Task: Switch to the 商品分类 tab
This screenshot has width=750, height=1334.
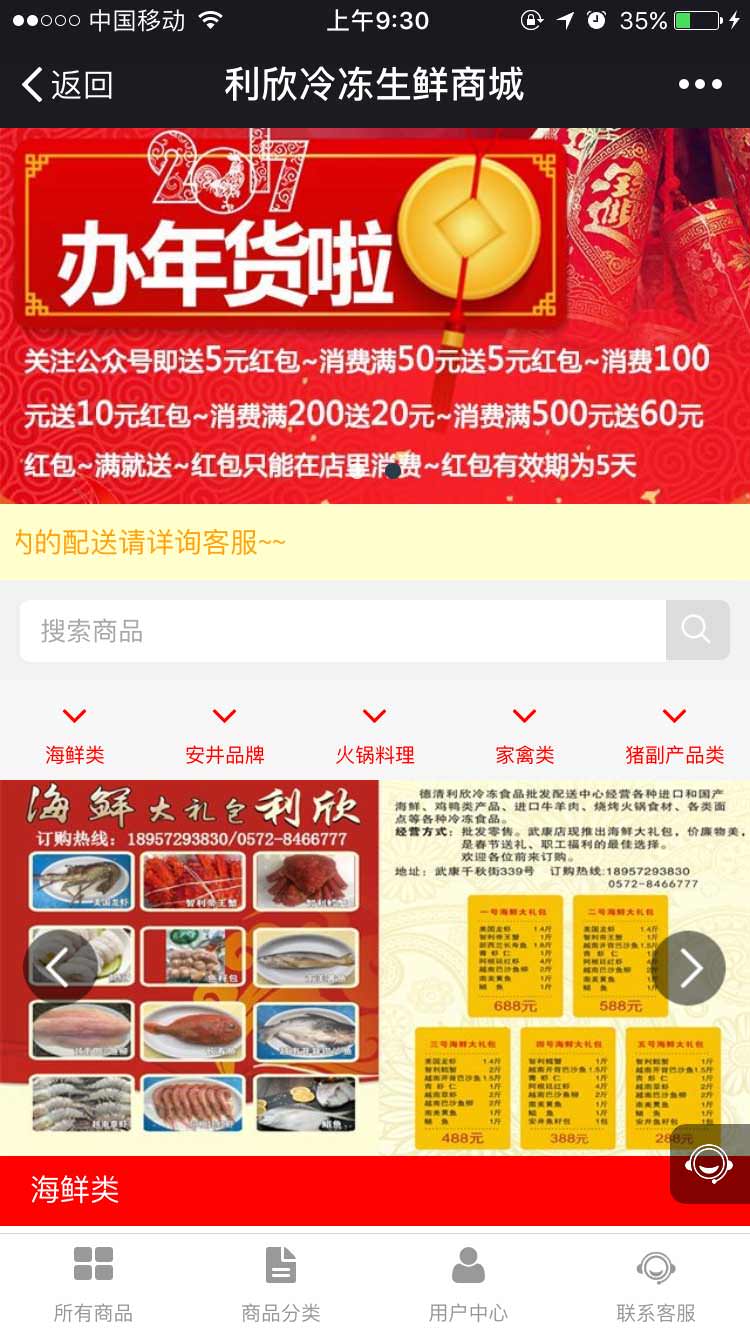Action: point(281,1282)
